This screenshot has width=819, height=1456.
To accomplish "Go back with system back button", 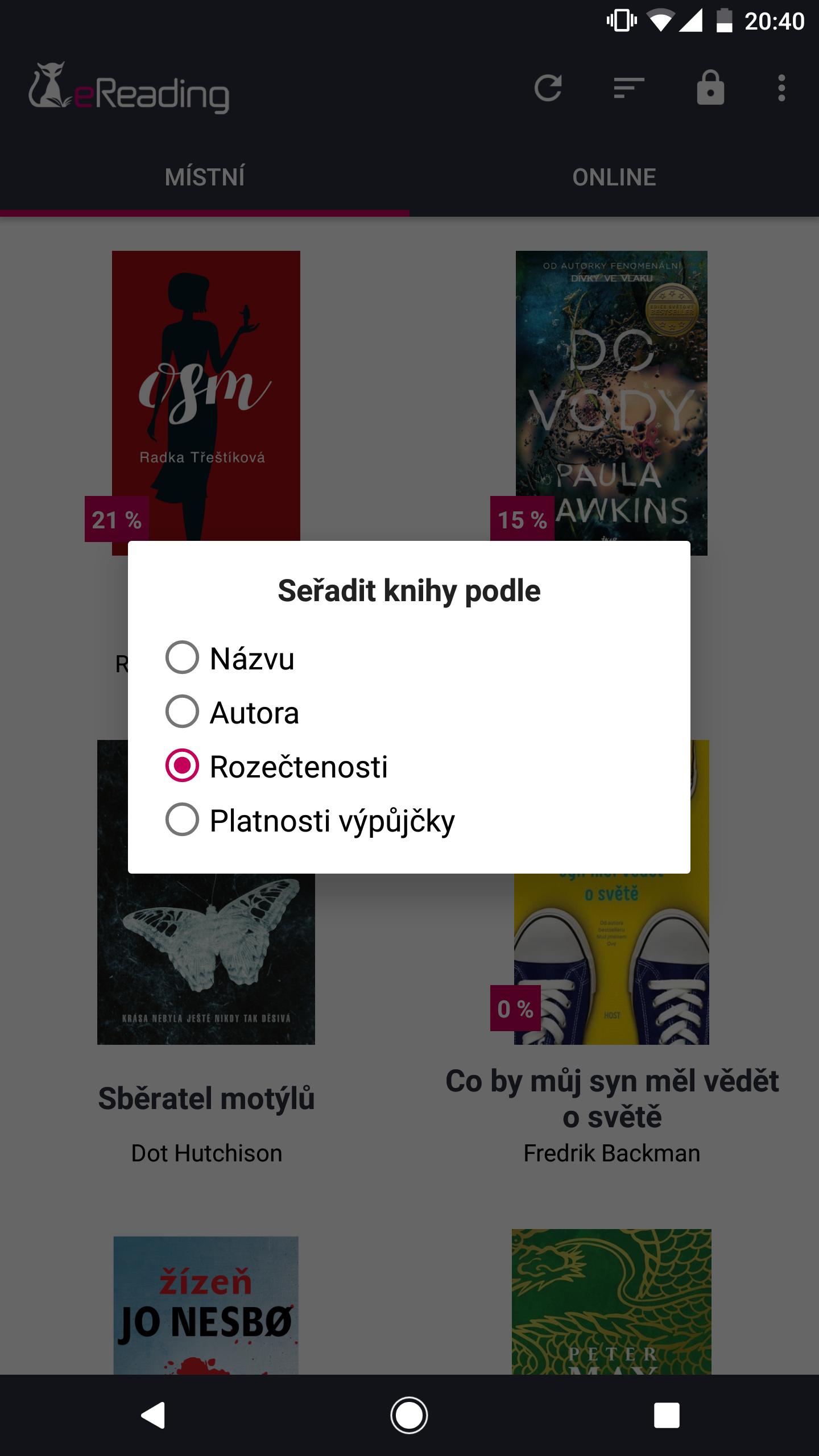I will 153,1416.
